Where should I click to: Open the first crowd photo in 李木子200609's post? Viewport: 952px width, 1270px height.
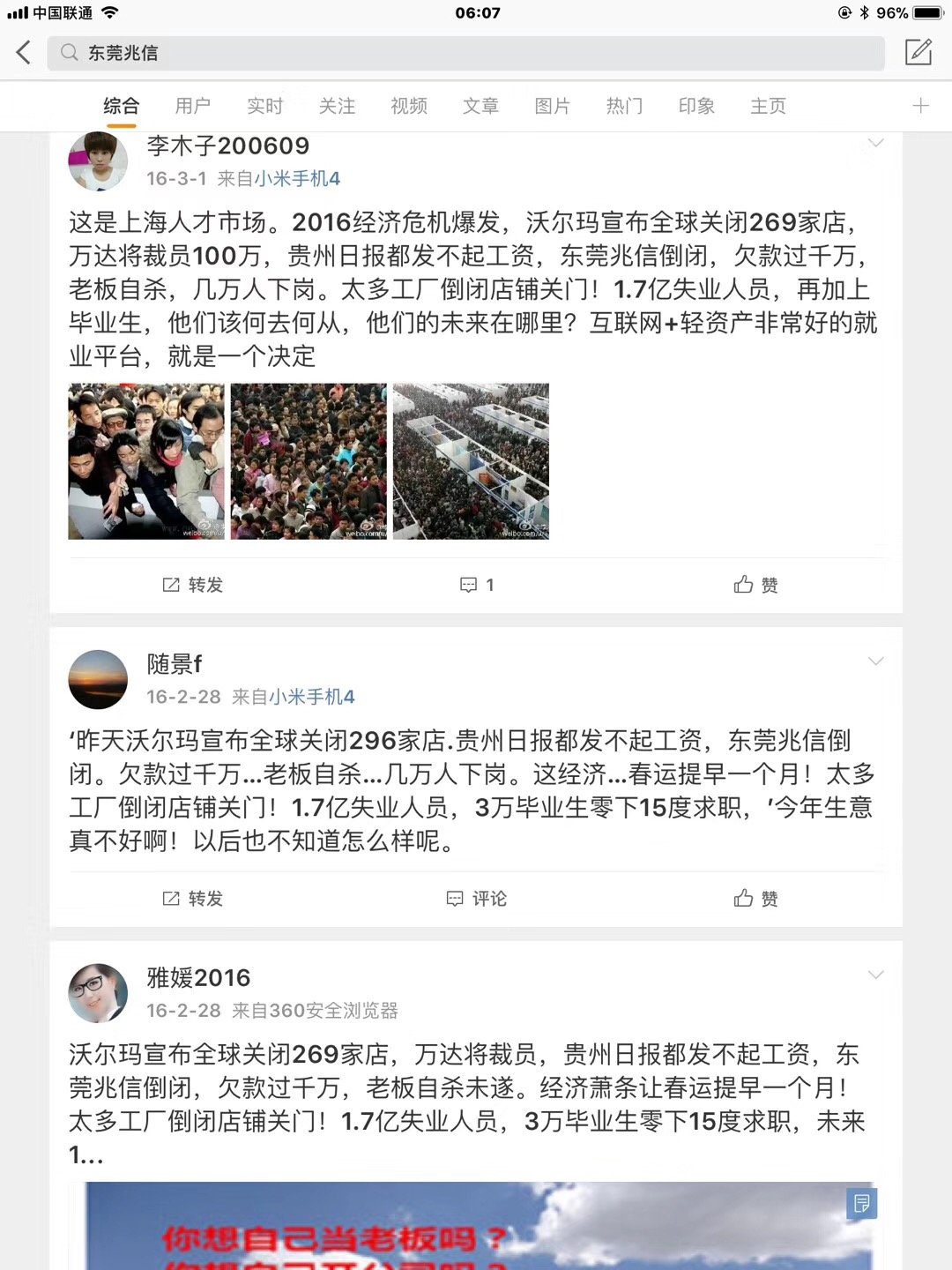146,461
